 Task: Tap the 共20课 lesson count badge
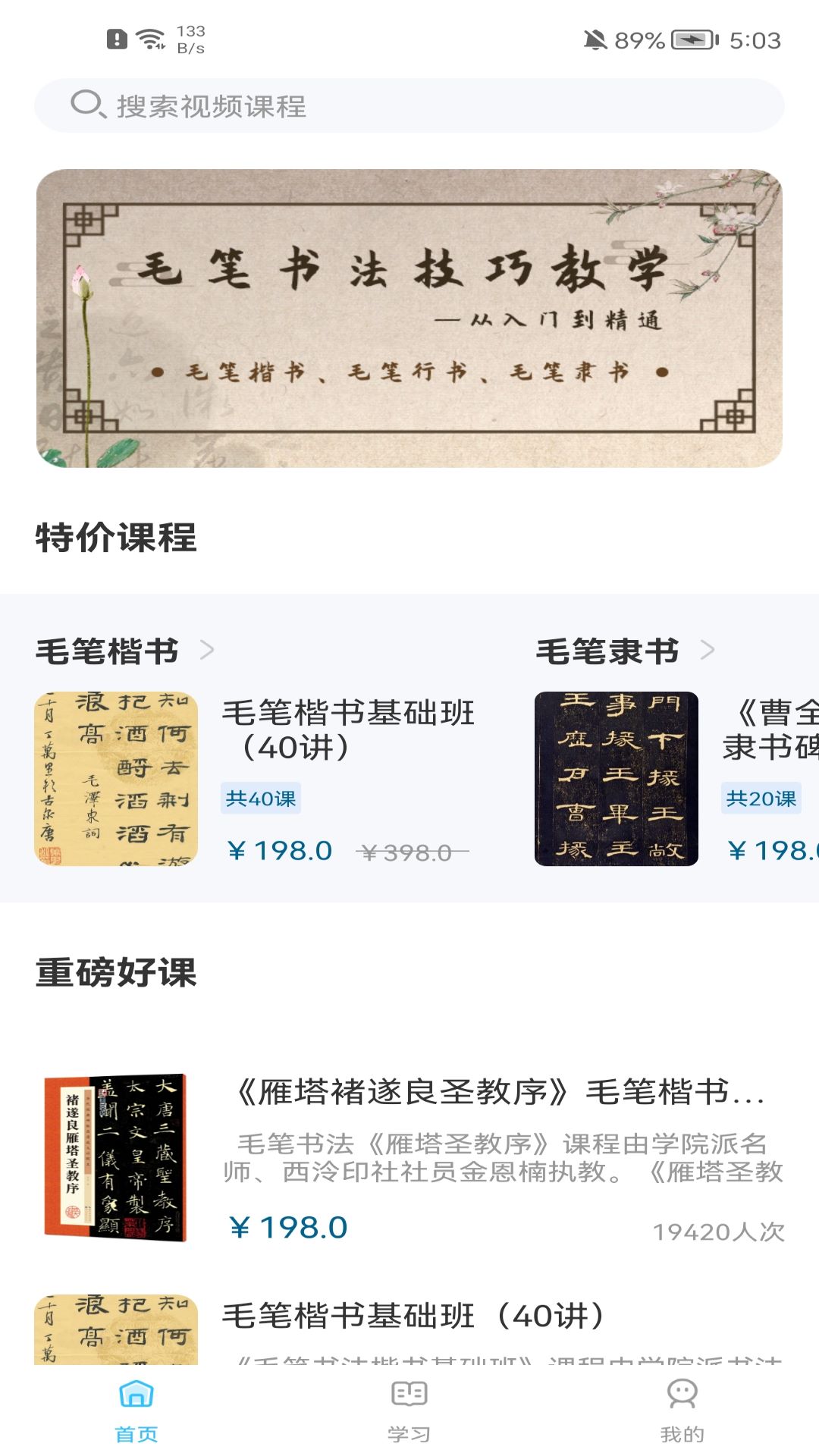tap(762, 799)
